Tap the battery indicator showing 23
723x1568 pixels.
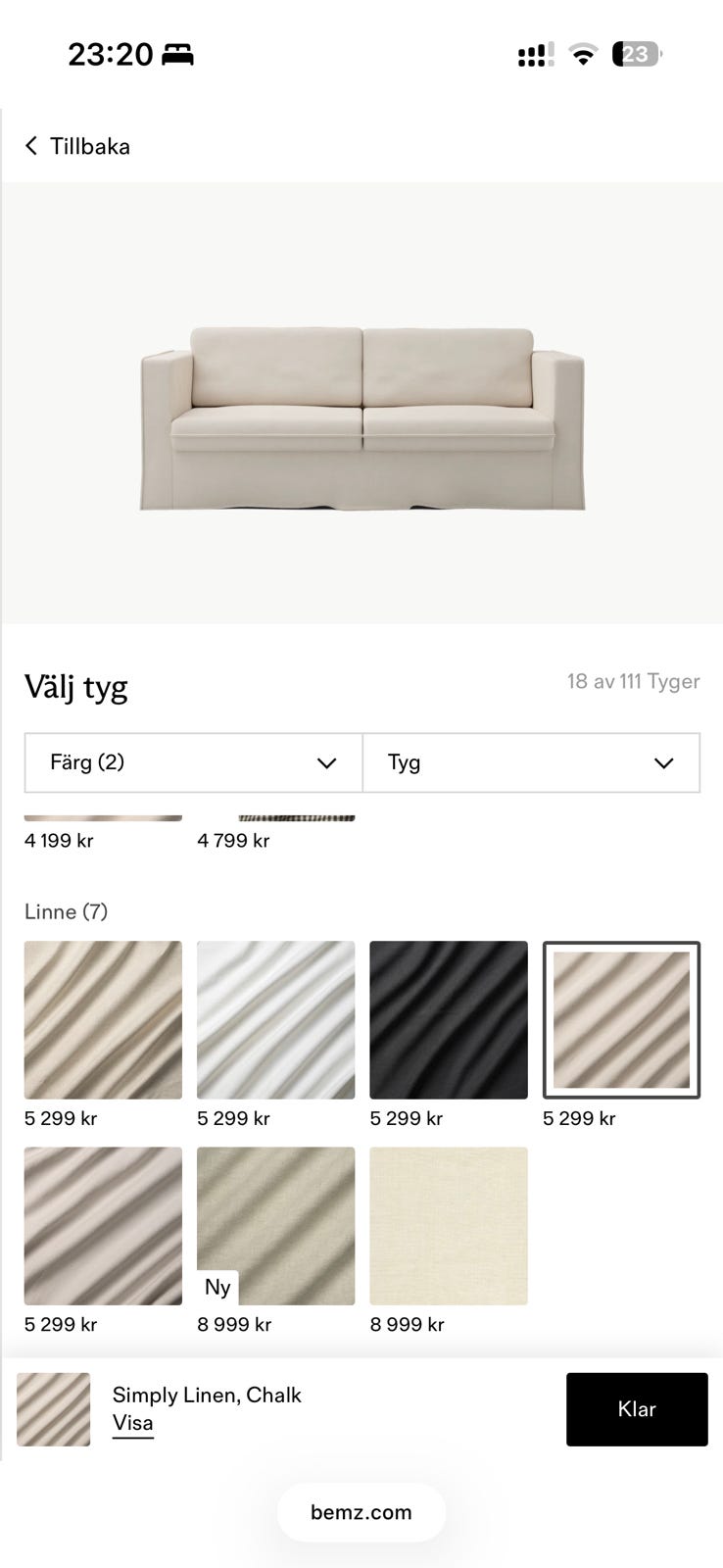636,54
